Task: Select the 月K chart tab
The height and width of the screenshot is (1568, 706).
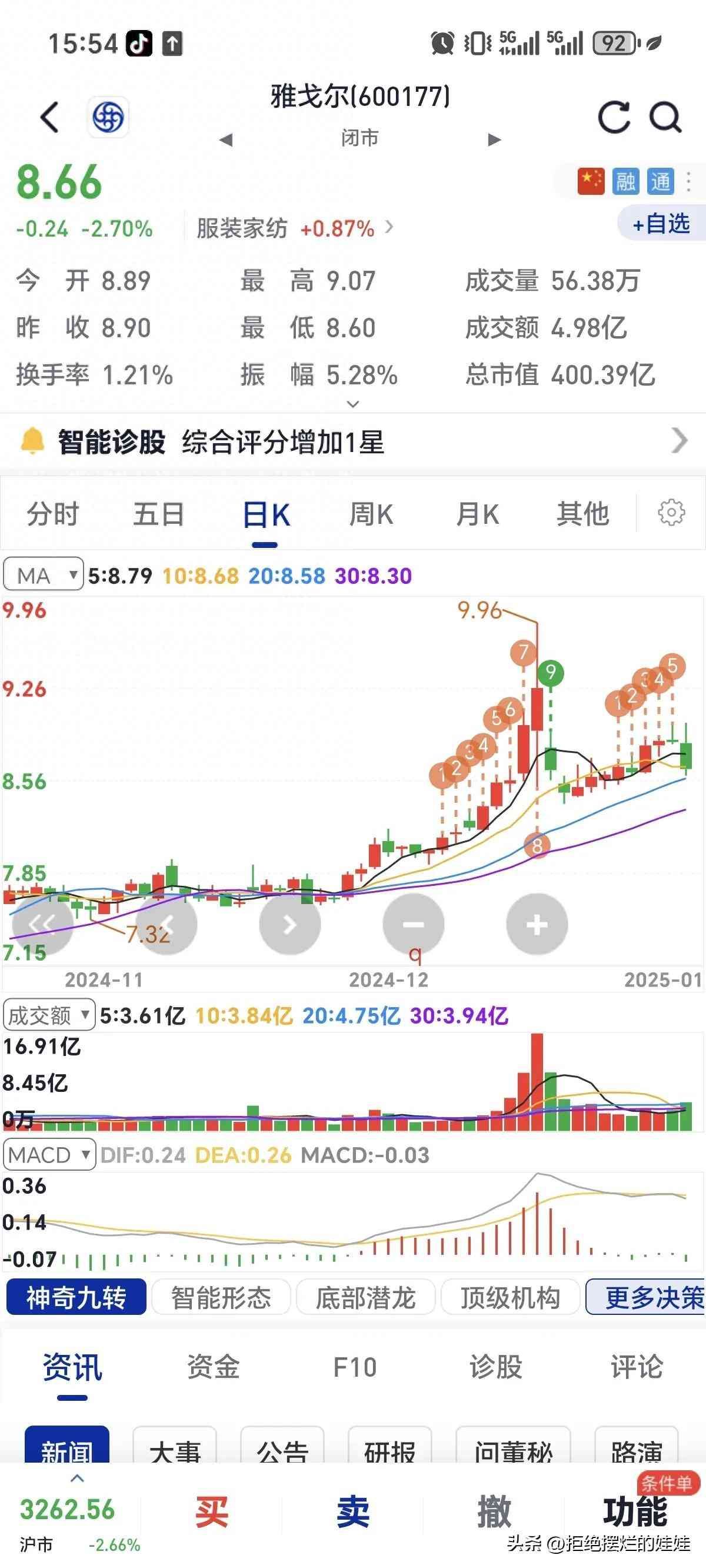Action: 478,514
